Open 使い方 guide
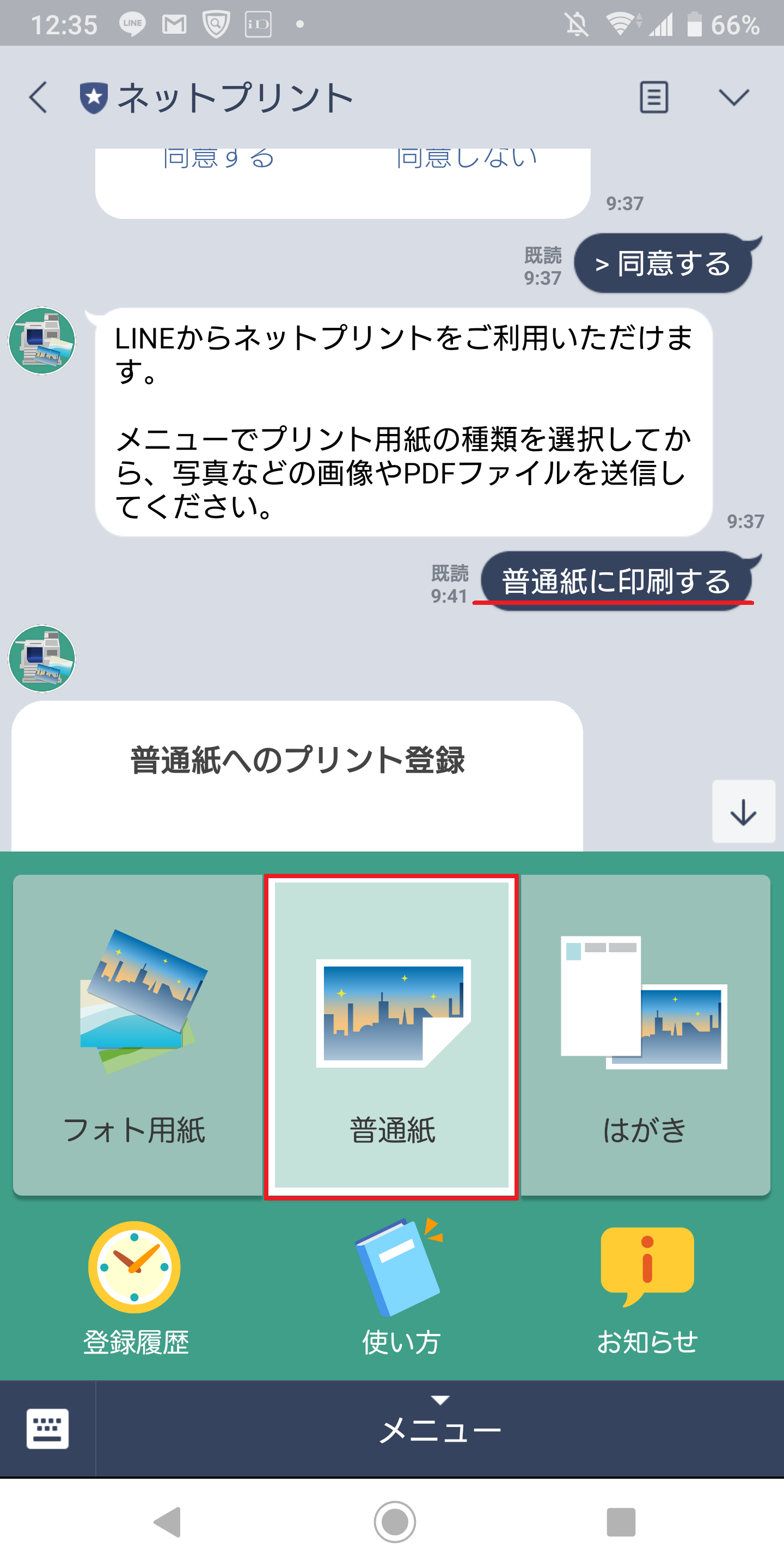 pos(401,1288)
